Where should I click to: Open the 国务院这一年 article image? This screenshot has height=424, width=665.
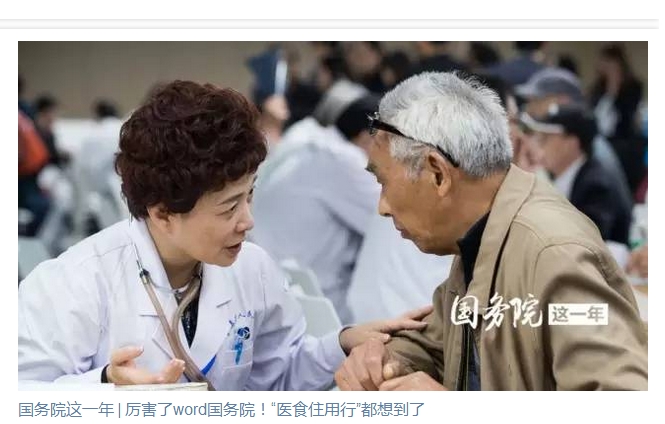332,215
